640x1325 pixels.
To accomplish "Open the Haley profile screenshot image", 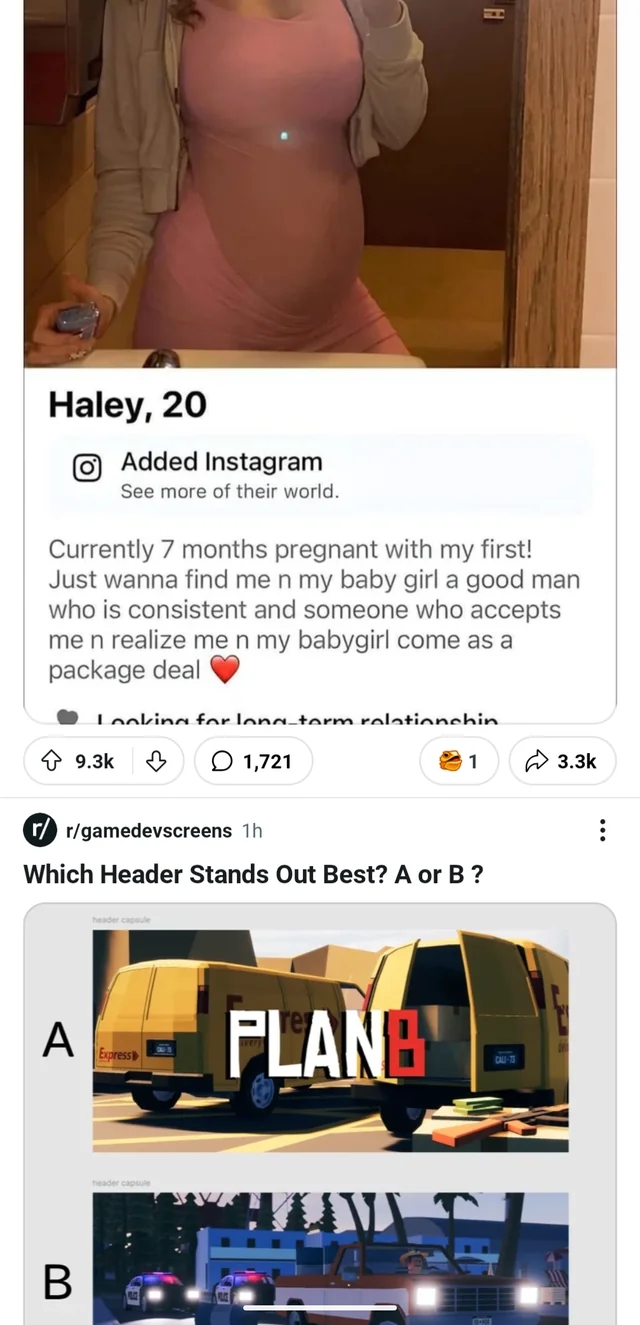I will point(320,361).
